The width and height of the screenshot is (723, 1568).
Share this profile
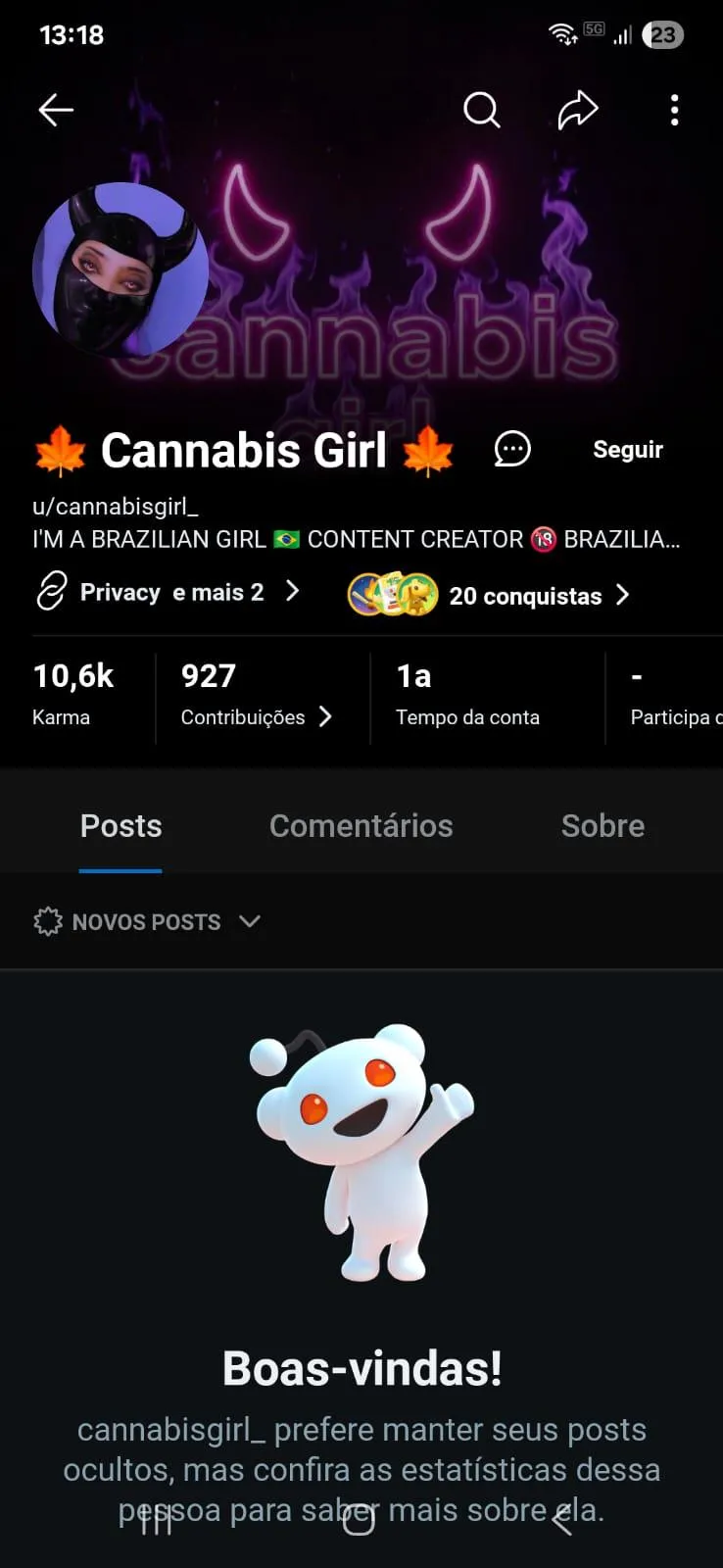tap(578, 110)
